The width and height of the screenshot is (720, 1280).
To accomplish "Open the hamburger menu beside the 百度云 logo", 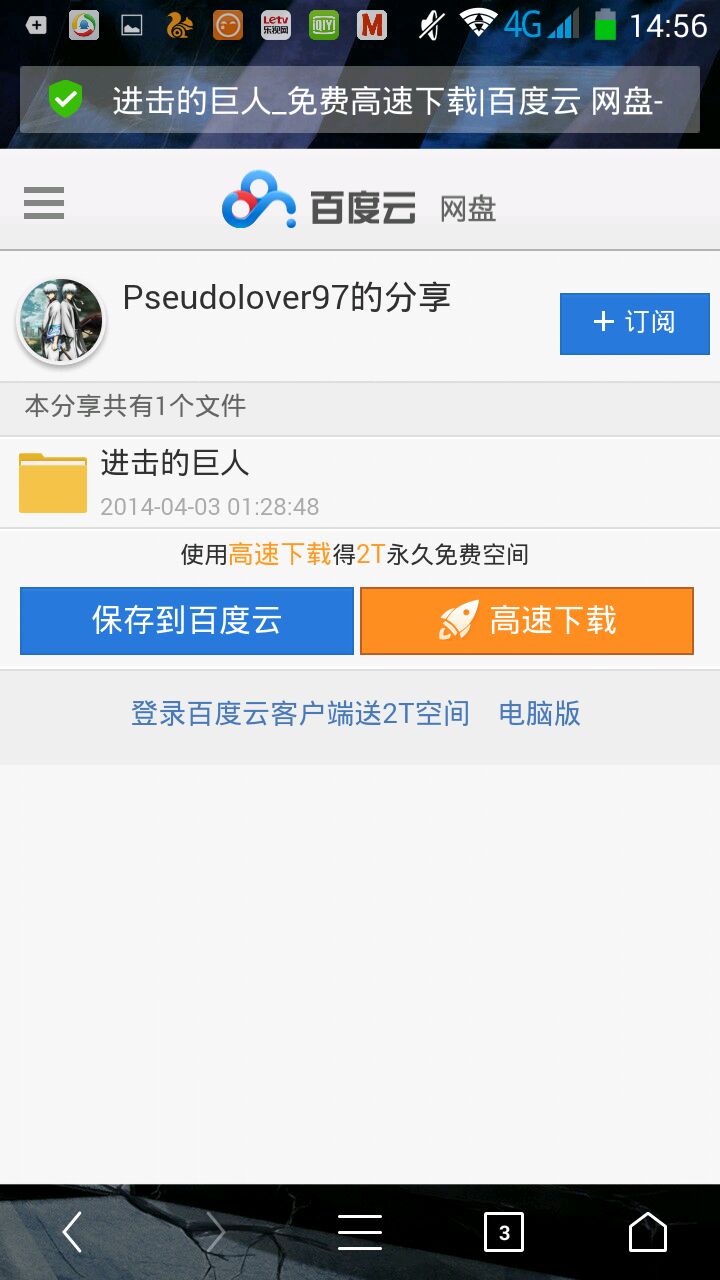I will point(44,203).
